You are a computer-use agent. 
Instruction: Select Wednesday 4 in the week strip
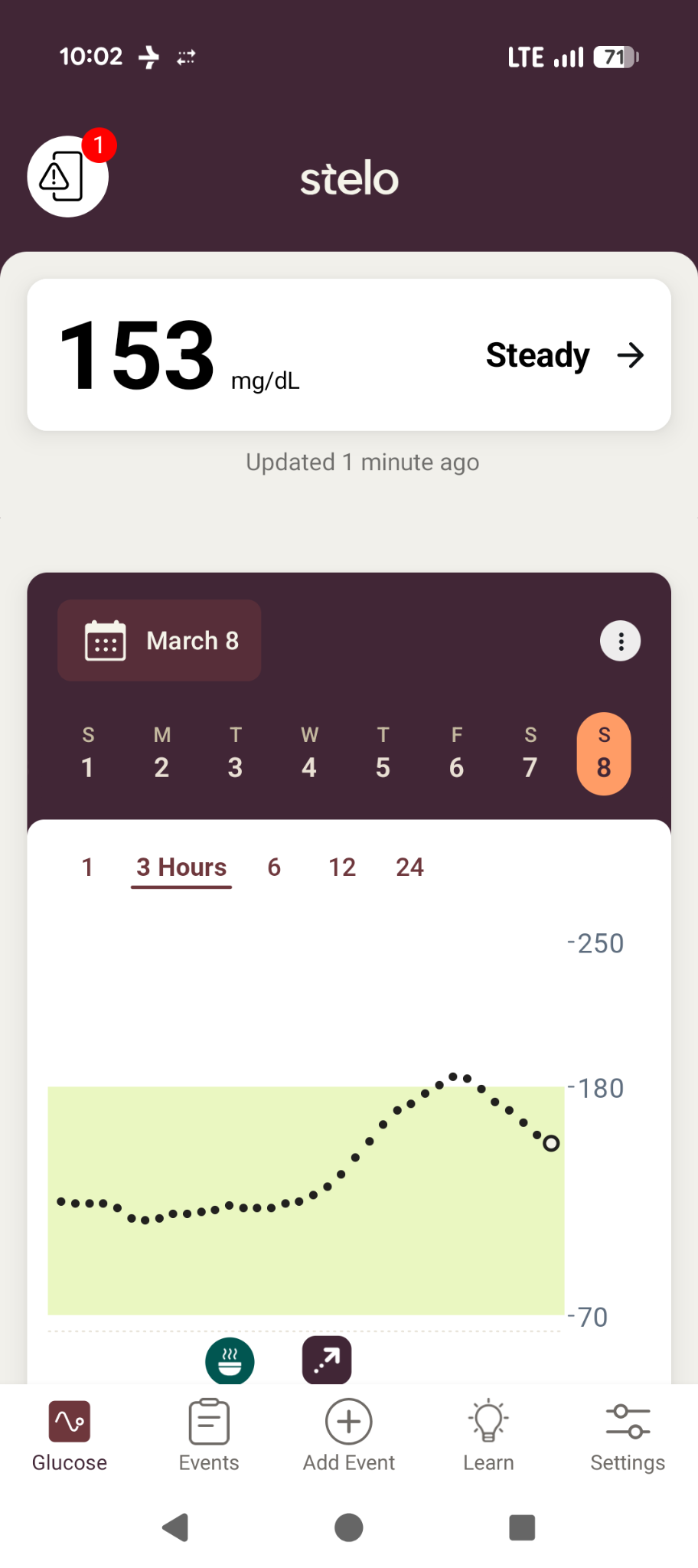click(309, 753)
